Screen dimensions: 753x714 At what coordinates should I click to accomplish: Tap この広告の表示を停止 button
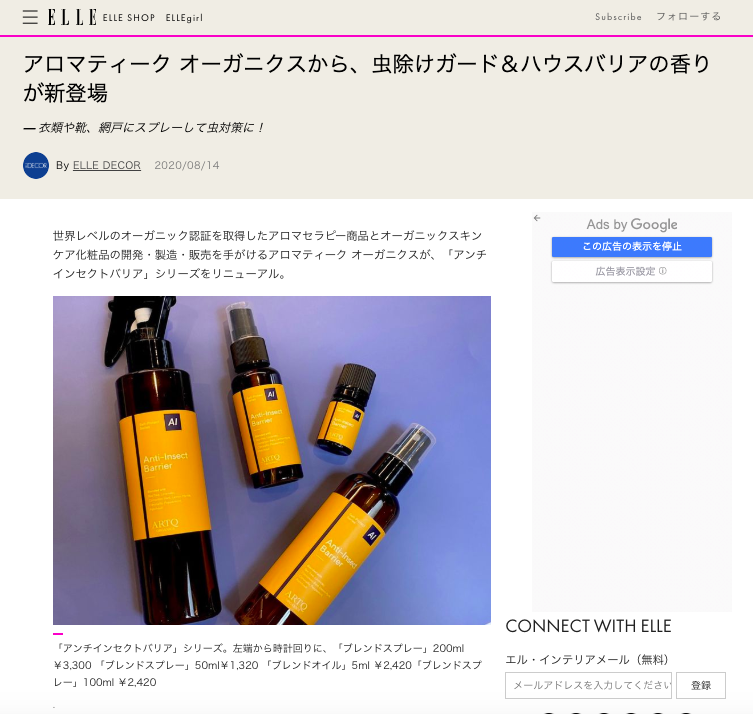pyautogui.click(x=631, y=247)
